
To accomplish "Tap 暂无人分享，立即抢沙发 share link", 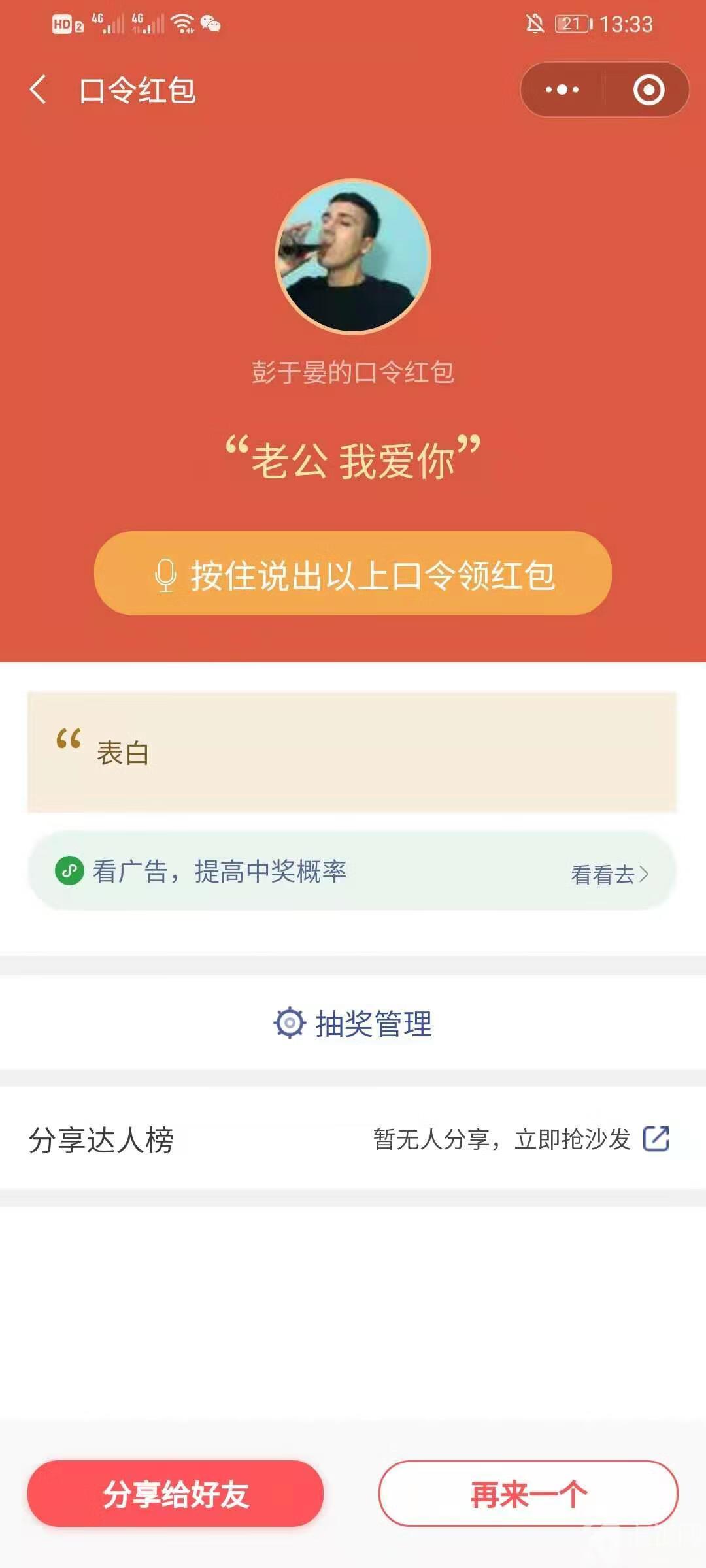I will (x=520, y=1139).
